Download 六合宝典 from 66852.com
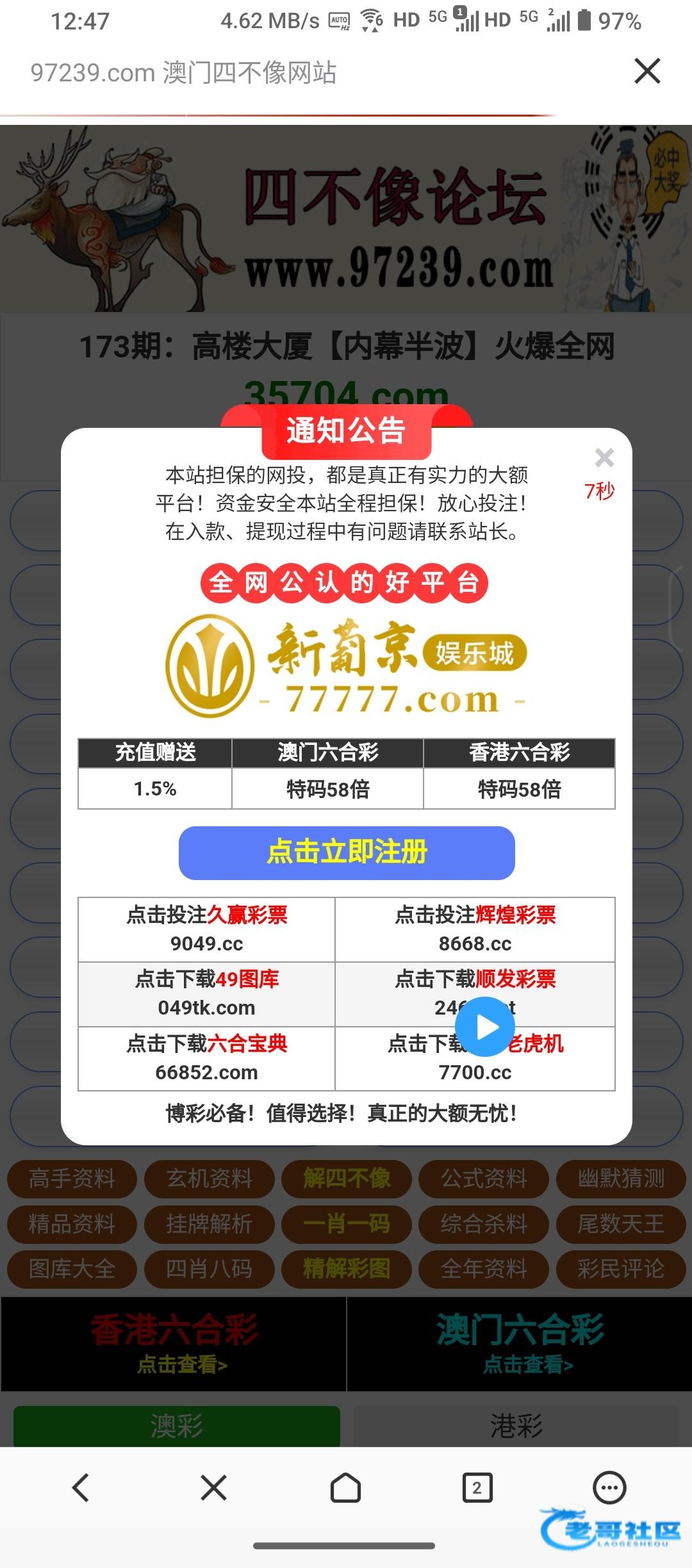This screenshot has height=1568, width=692. pyautogui.click(x=206, y=1058)
